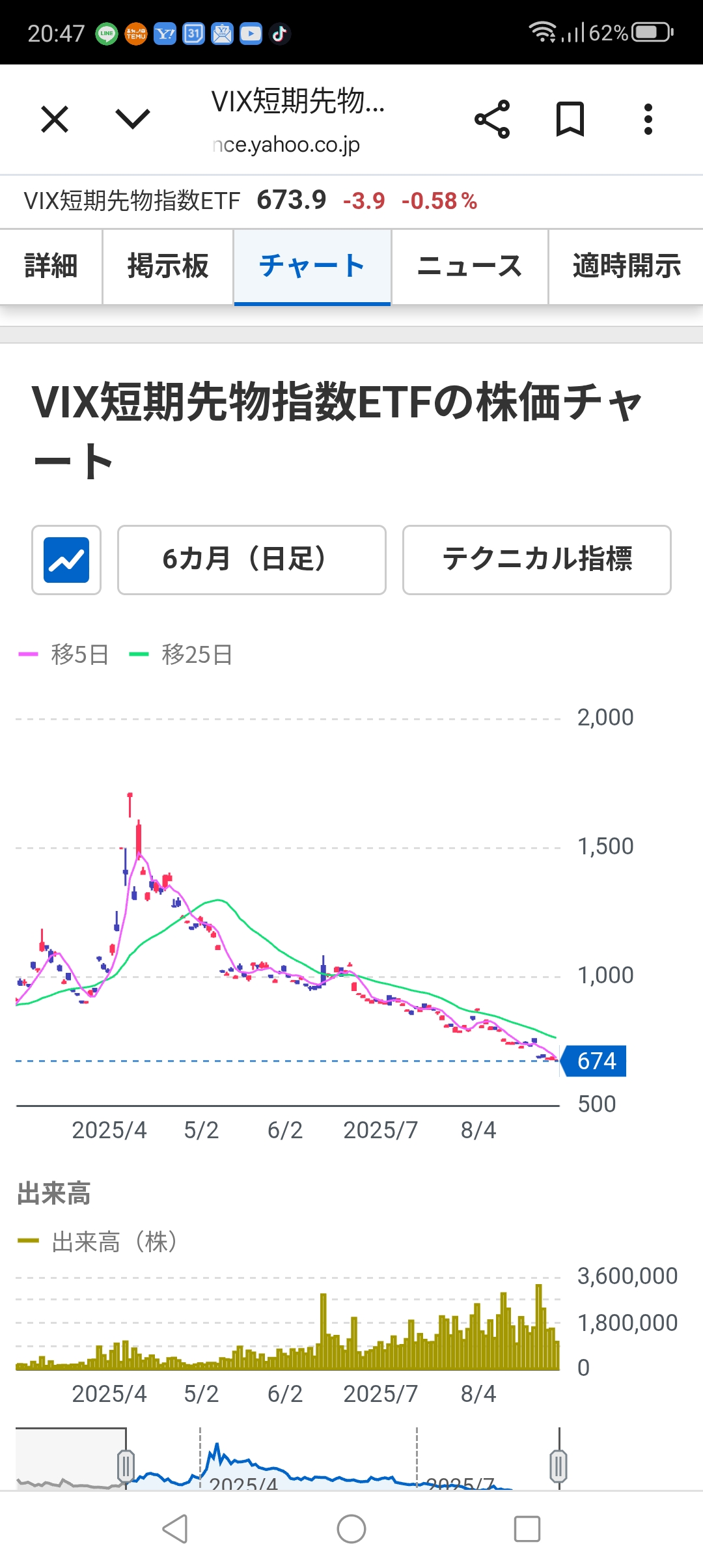Switch to the 詳細 tab
The image size is (703, 1568).
point(51,266)
